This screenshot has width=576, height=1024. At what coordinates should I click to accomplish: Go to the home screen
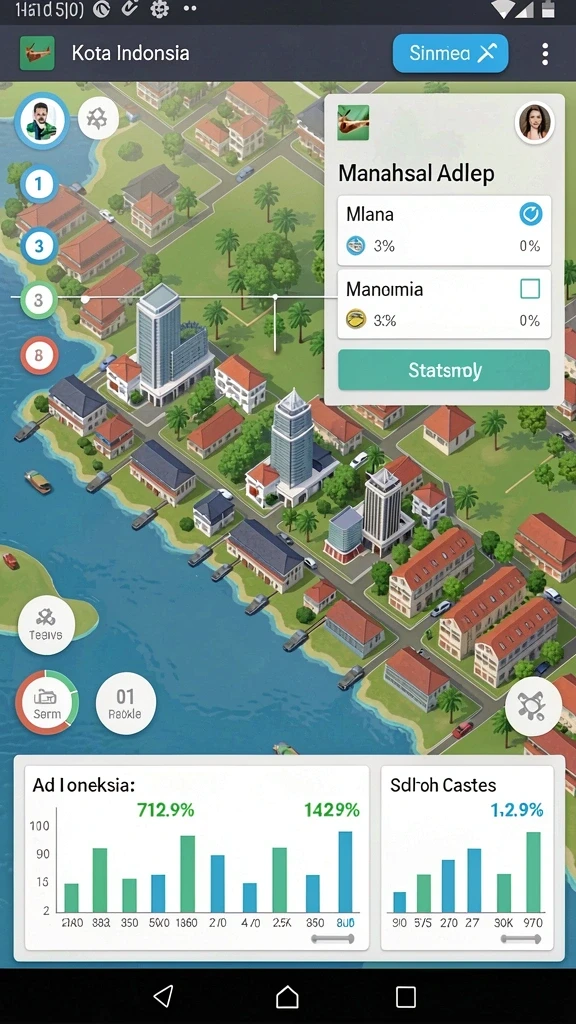point(287,997)
